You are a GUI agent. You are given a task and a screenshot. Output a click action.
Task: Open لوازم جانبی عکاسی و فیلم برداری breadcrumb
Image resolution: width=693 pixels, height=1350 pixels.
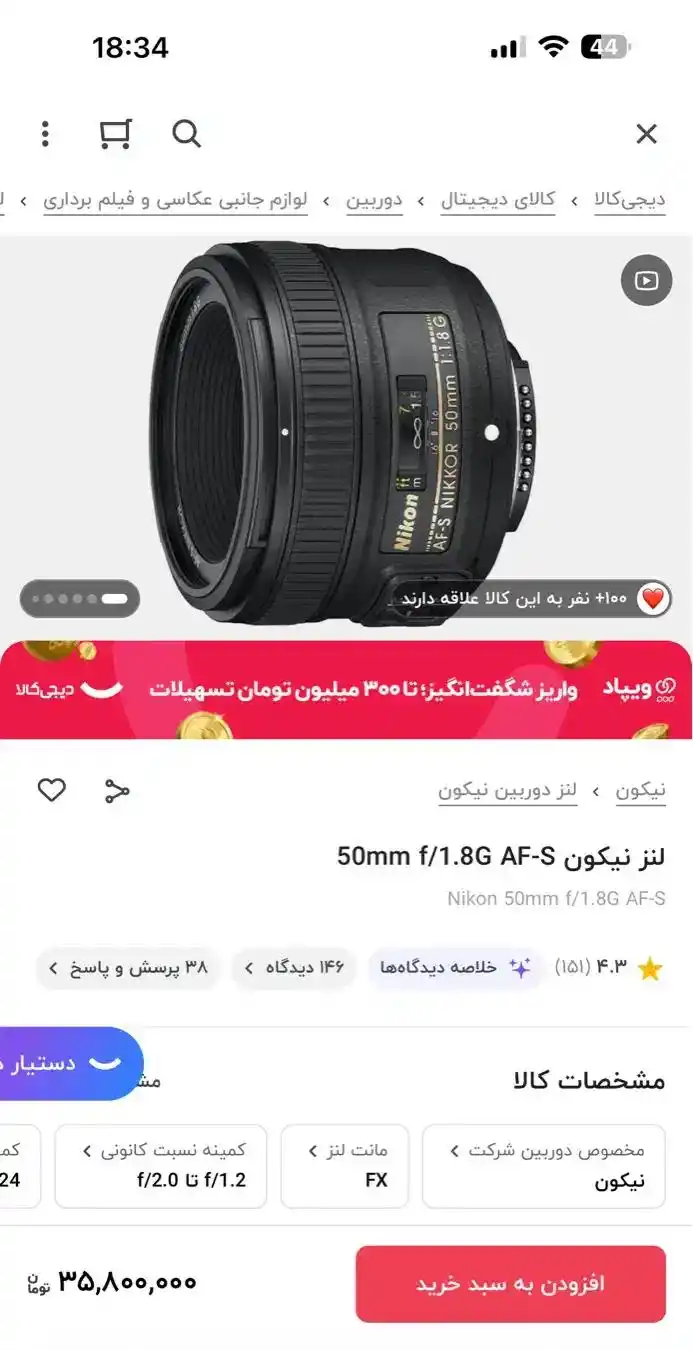coord(175,200)
